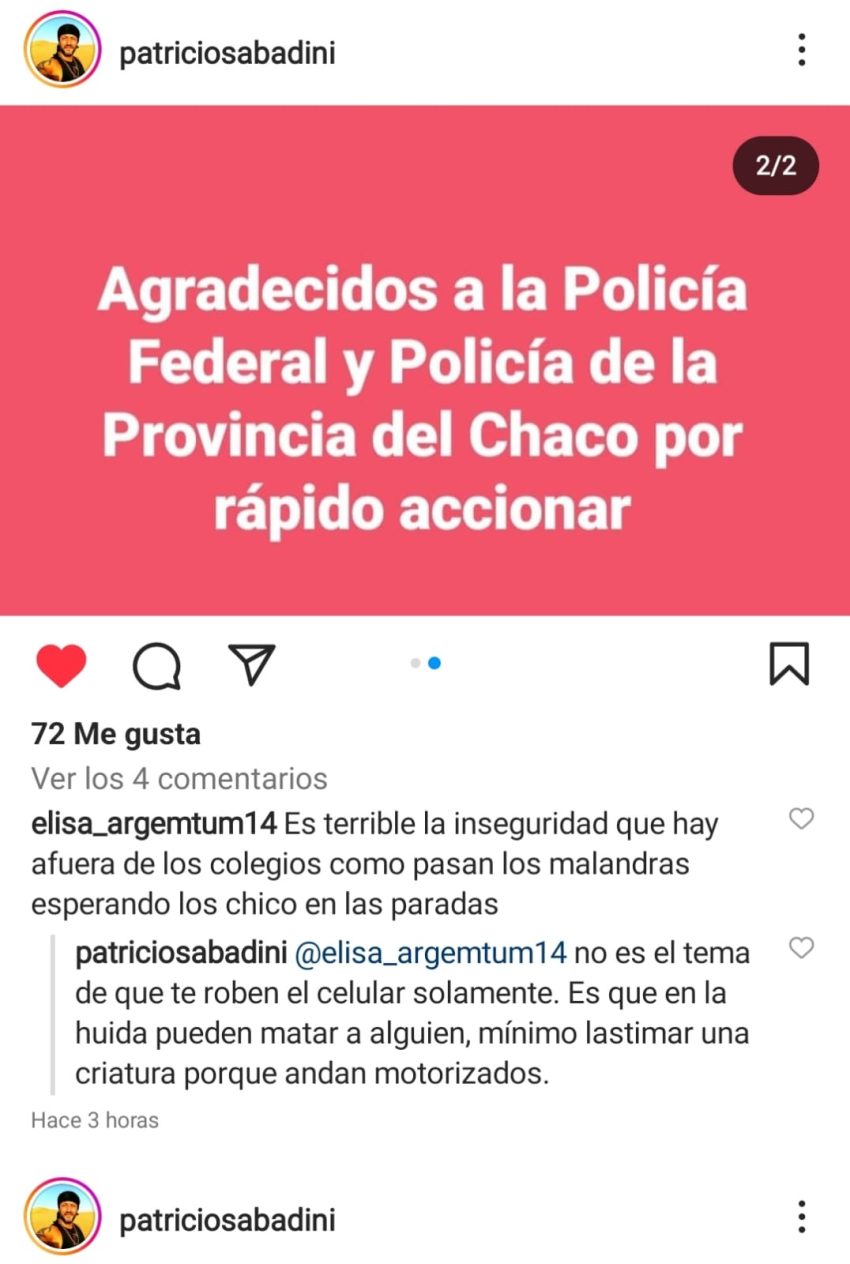Open the @elisa_argemtum14 mention link
Image resolution: width=850 pixels, height=1264 pixels.
[x=431, y=953]
